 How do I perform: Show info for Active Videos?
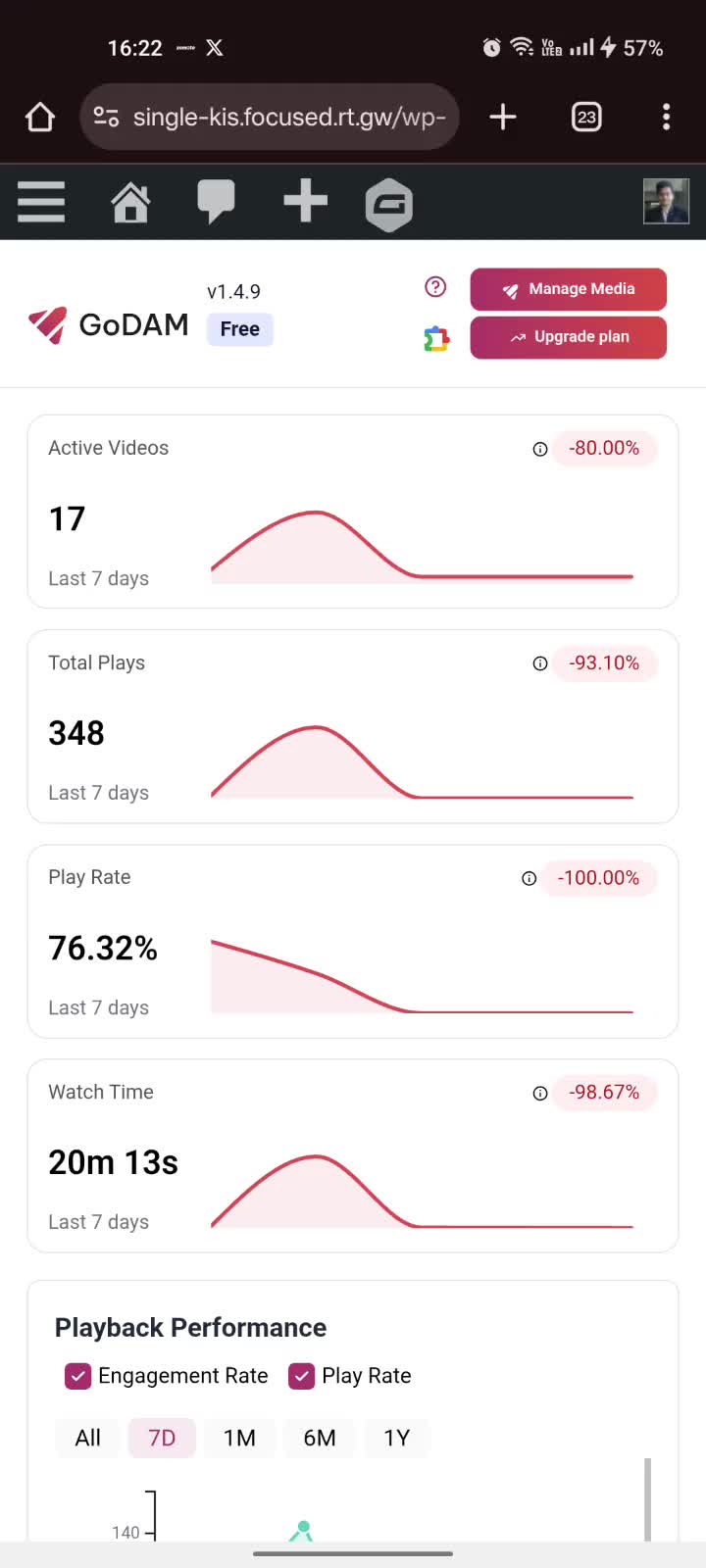[539, 449]
